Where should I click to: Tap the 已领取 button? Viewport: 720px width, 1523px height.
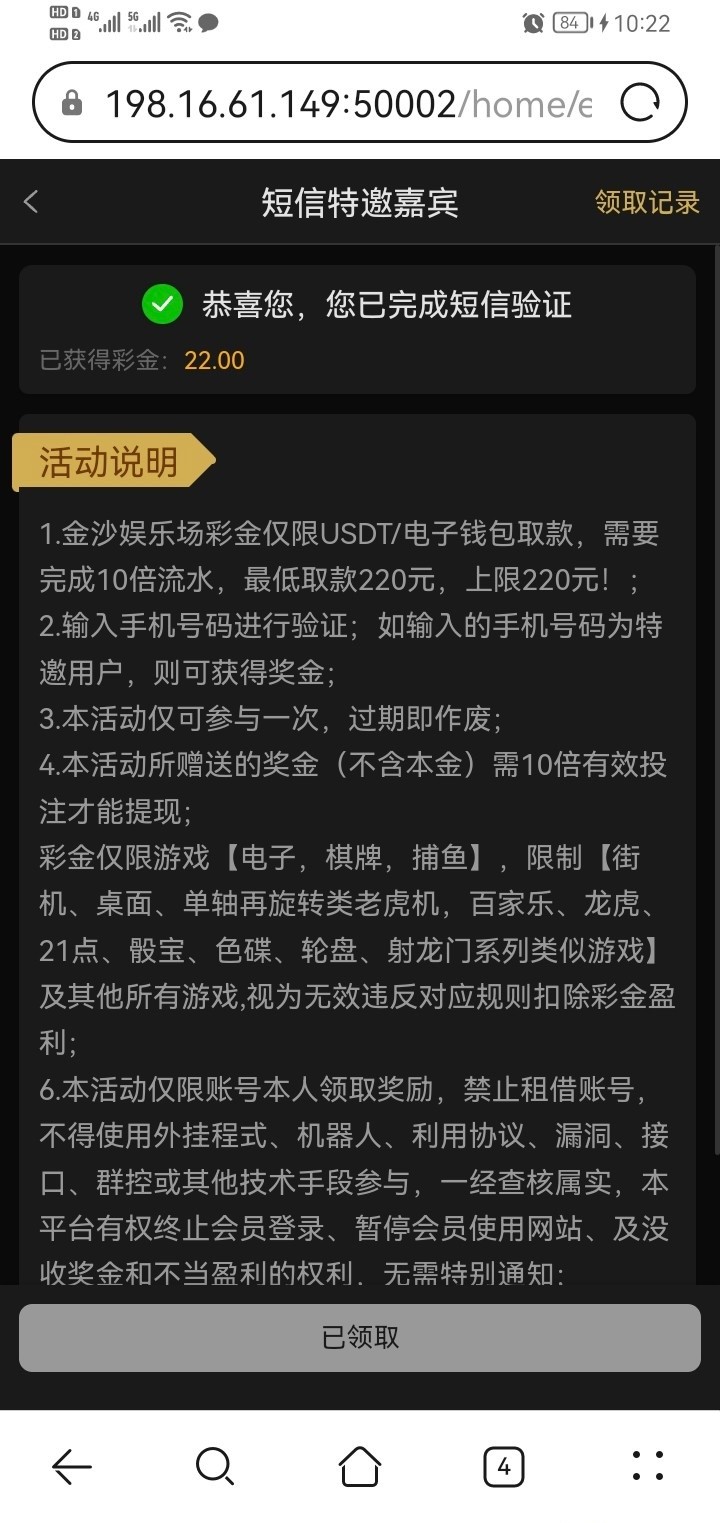point(359,1337)
